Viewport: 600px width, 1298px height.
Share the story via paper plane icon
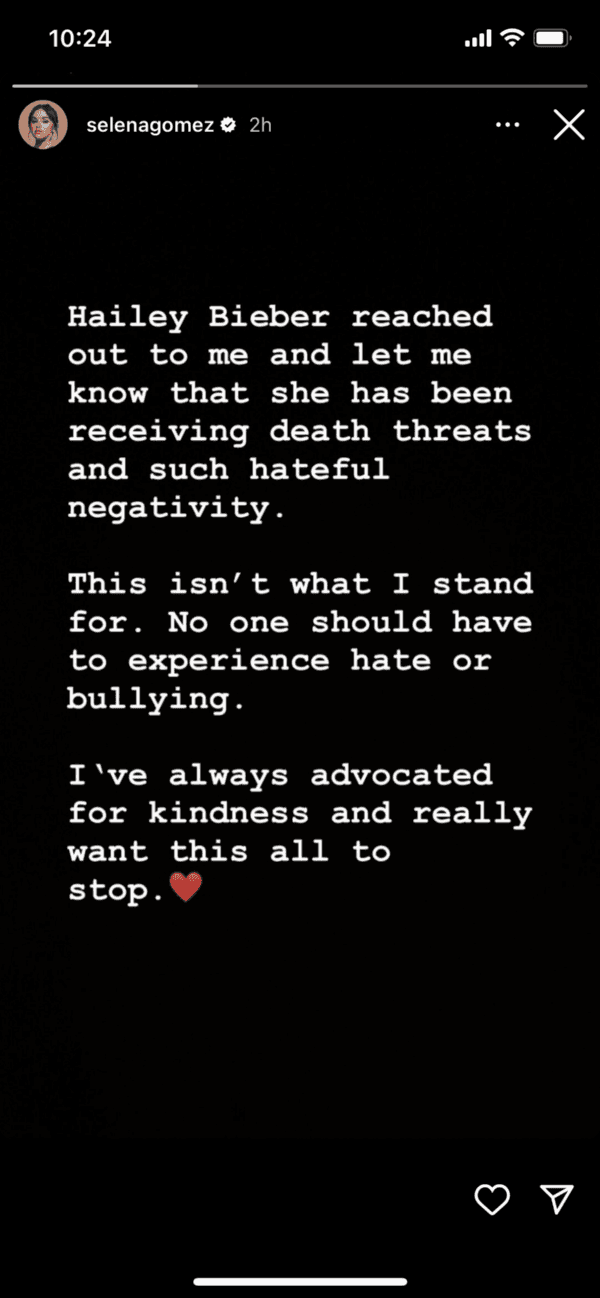556,1199
